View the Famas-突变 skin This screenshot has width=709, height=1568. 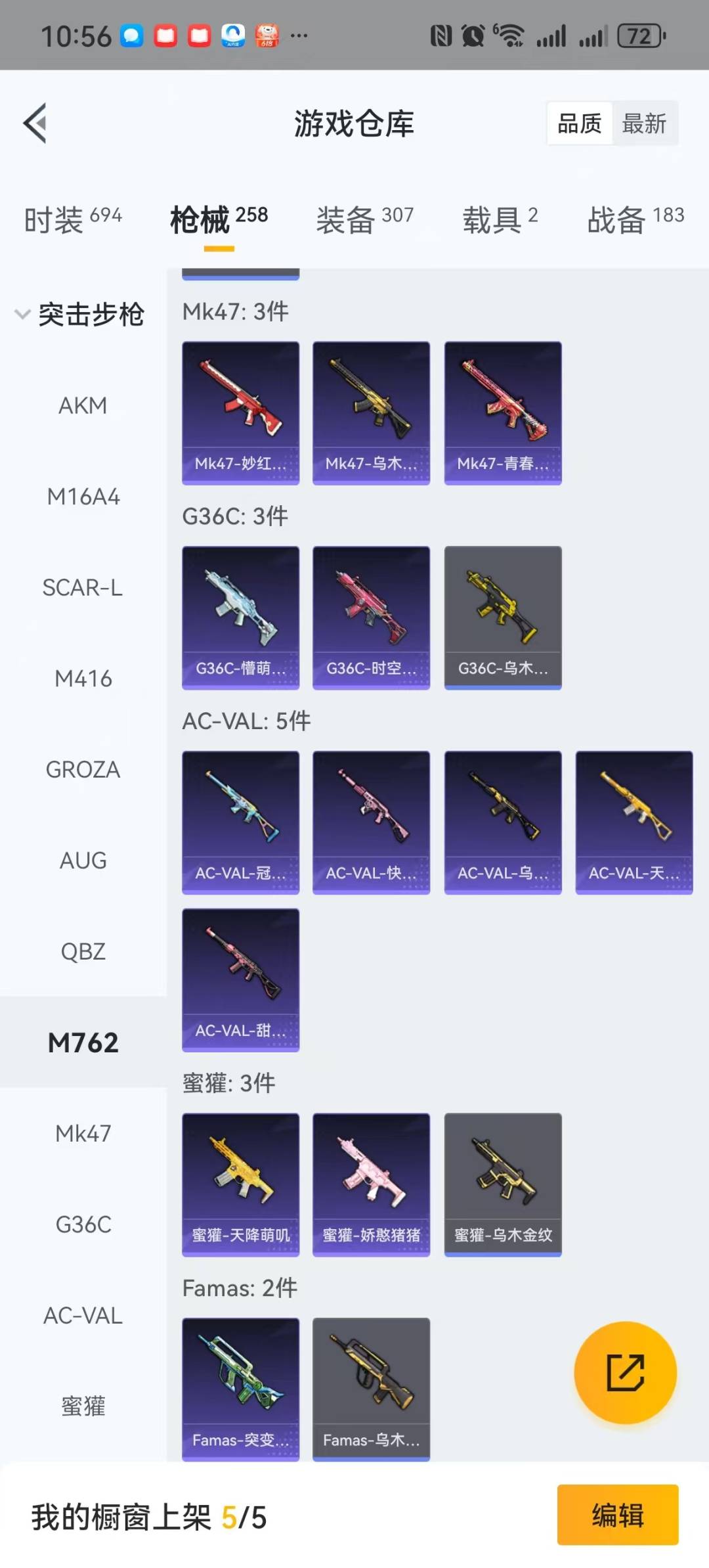coord(241,1389)
